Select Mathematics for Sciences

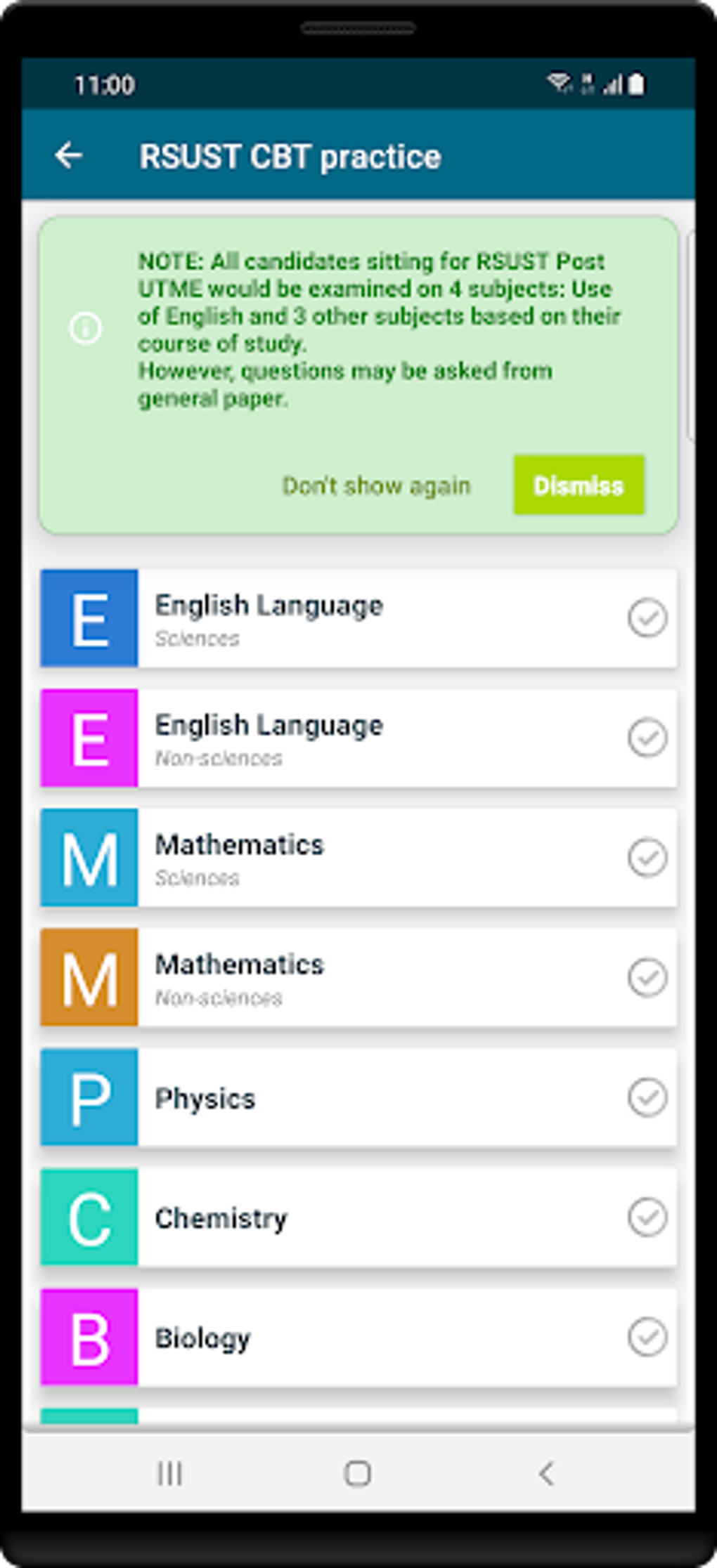point(358,857)
